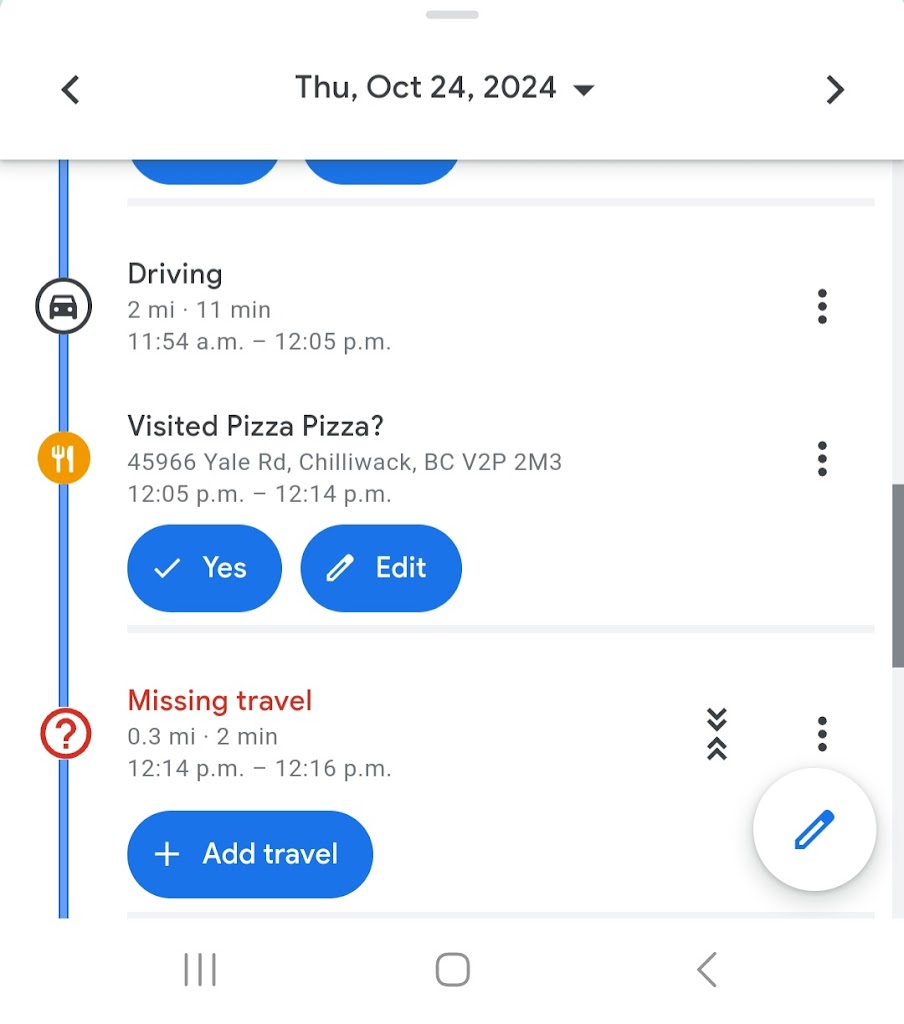Open more options for Missing travel
Viewport: 904px width, 1024px height.
822,734
